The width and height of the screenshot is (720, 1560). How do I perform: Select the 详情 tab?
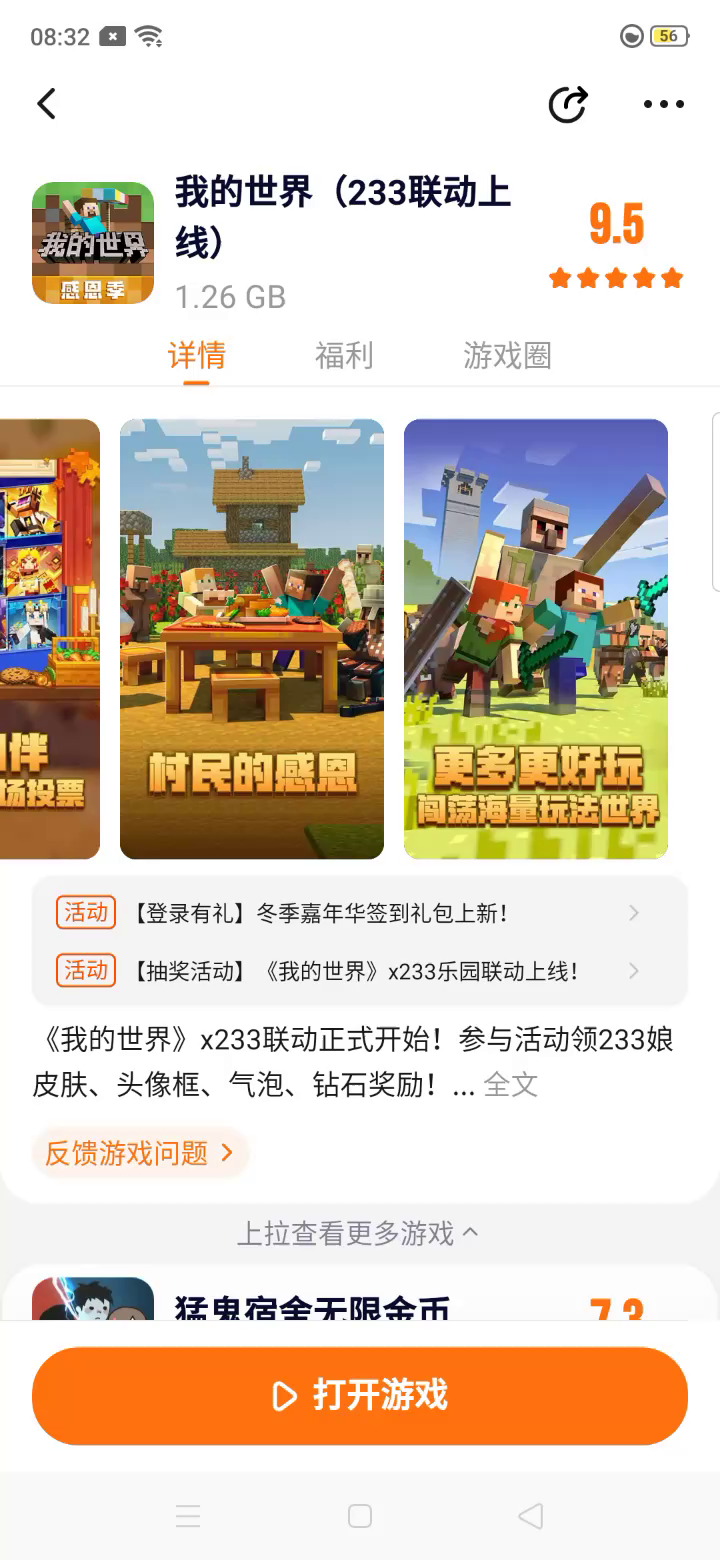(197, 356)
